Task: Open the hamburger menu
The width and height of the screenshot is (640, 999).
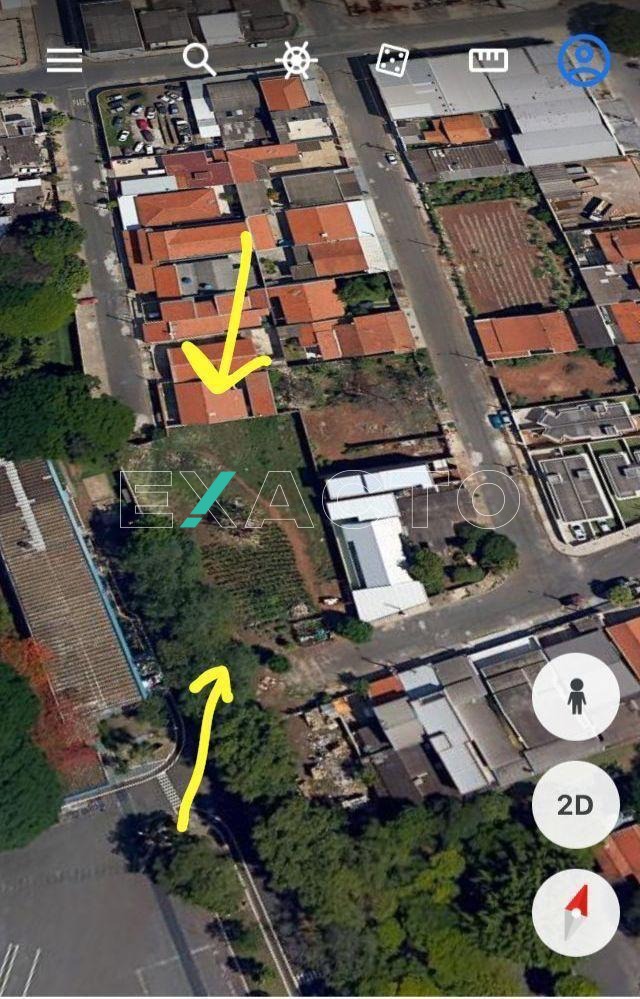Action: tap(64, 60)
